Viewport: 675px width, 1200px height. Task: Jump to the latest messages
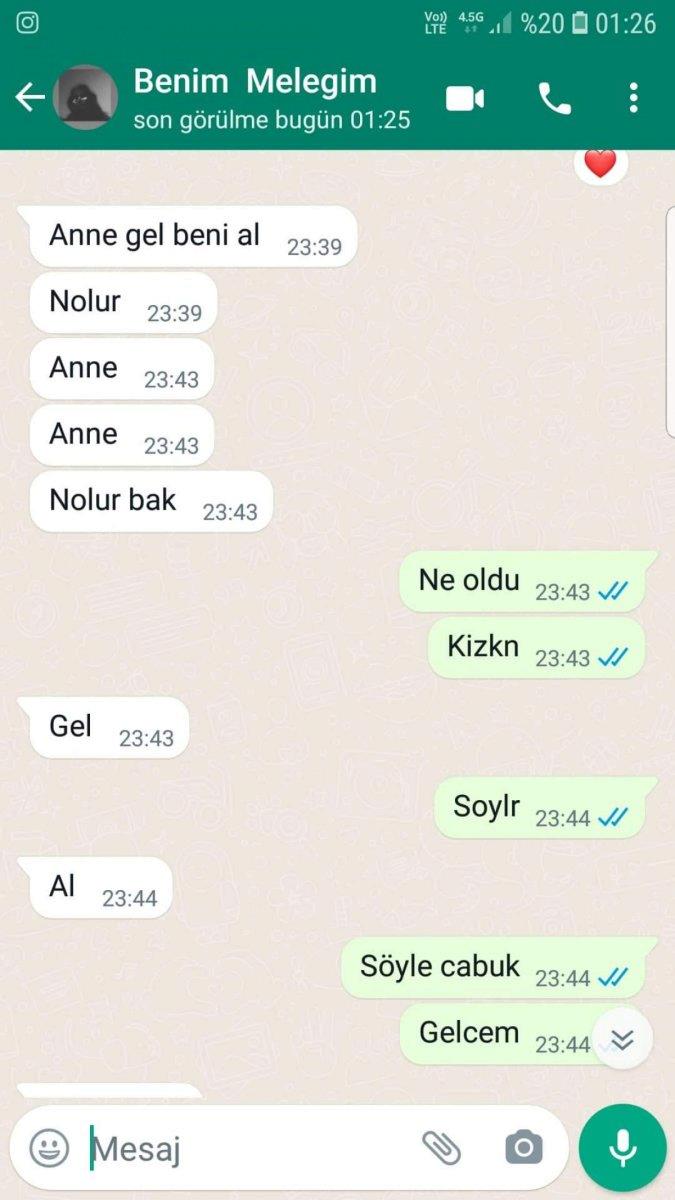[622, 1040]
